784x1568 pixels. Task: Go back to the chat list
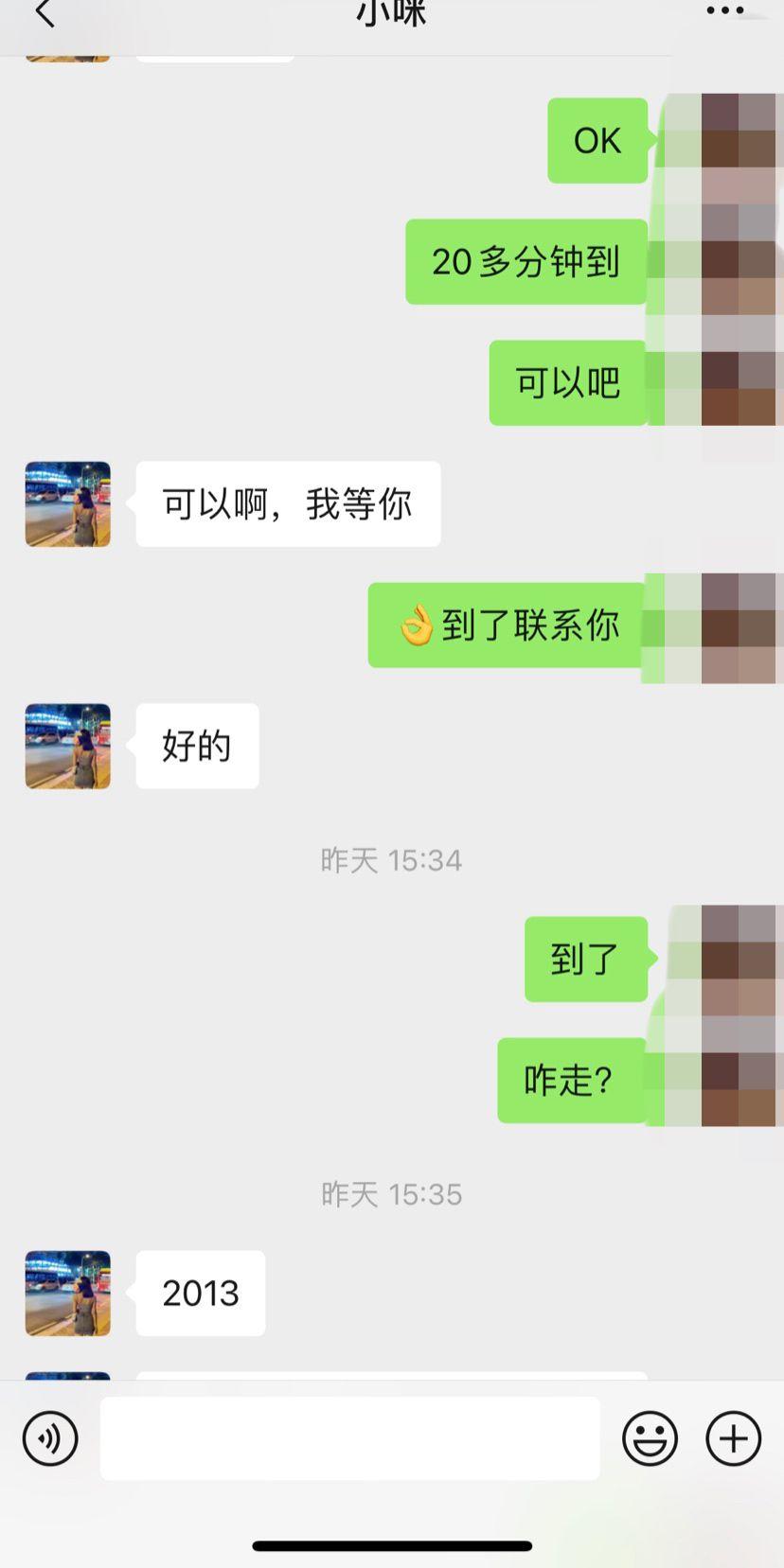[44, 13]
